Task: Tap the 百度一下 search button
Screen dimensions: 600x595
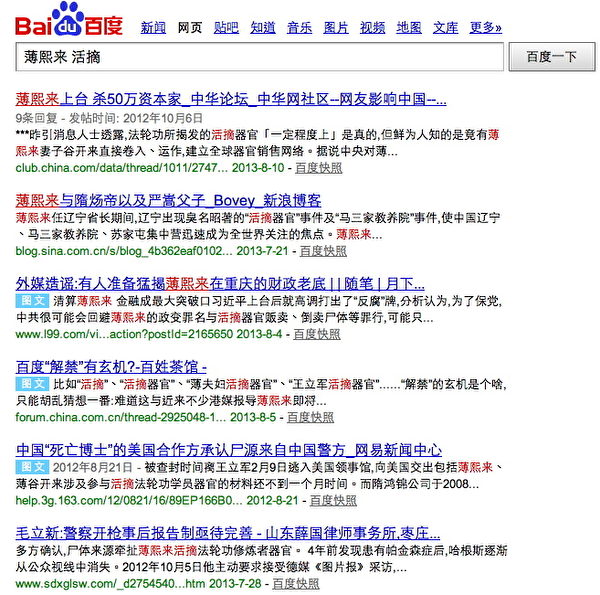Action: pyautogui.click(x=552, y=57)
